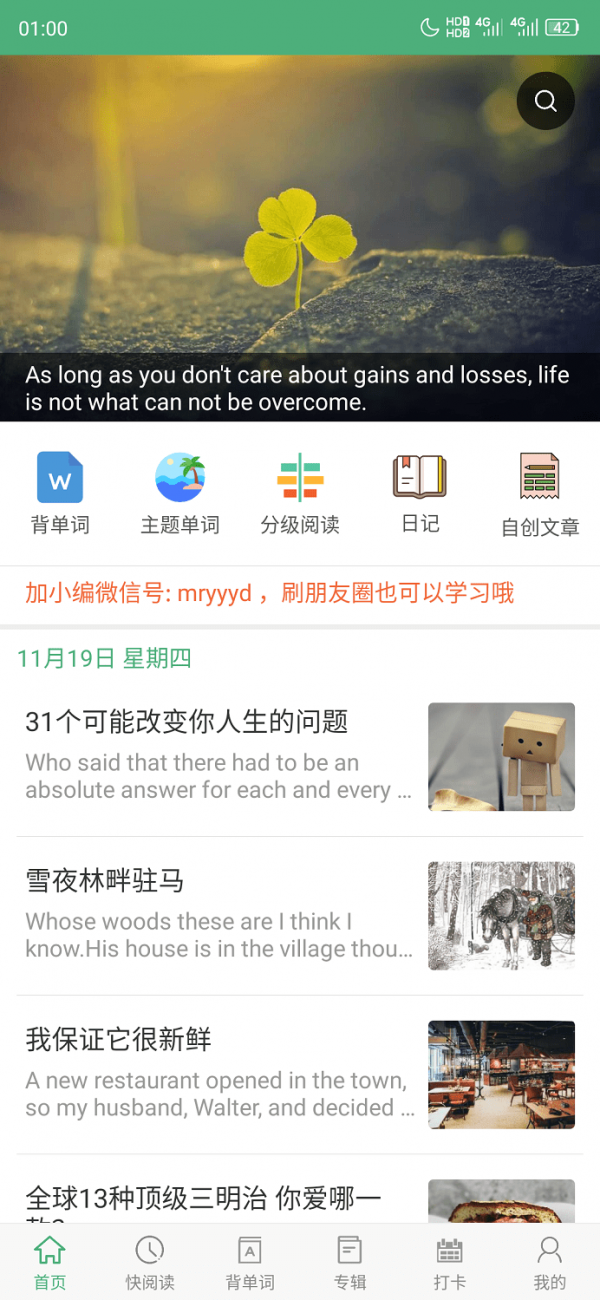
Task: Open the 日记 diary section
Action: [x=420, y=492]
